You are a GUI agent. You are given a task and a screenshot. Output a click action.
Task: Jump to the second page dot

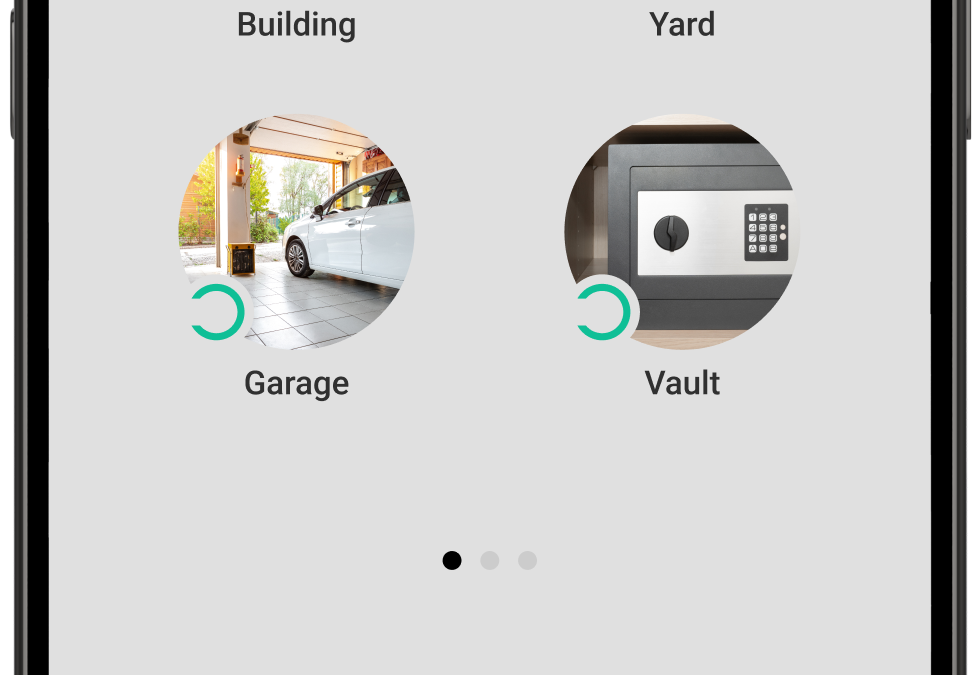tap(490, 561)
